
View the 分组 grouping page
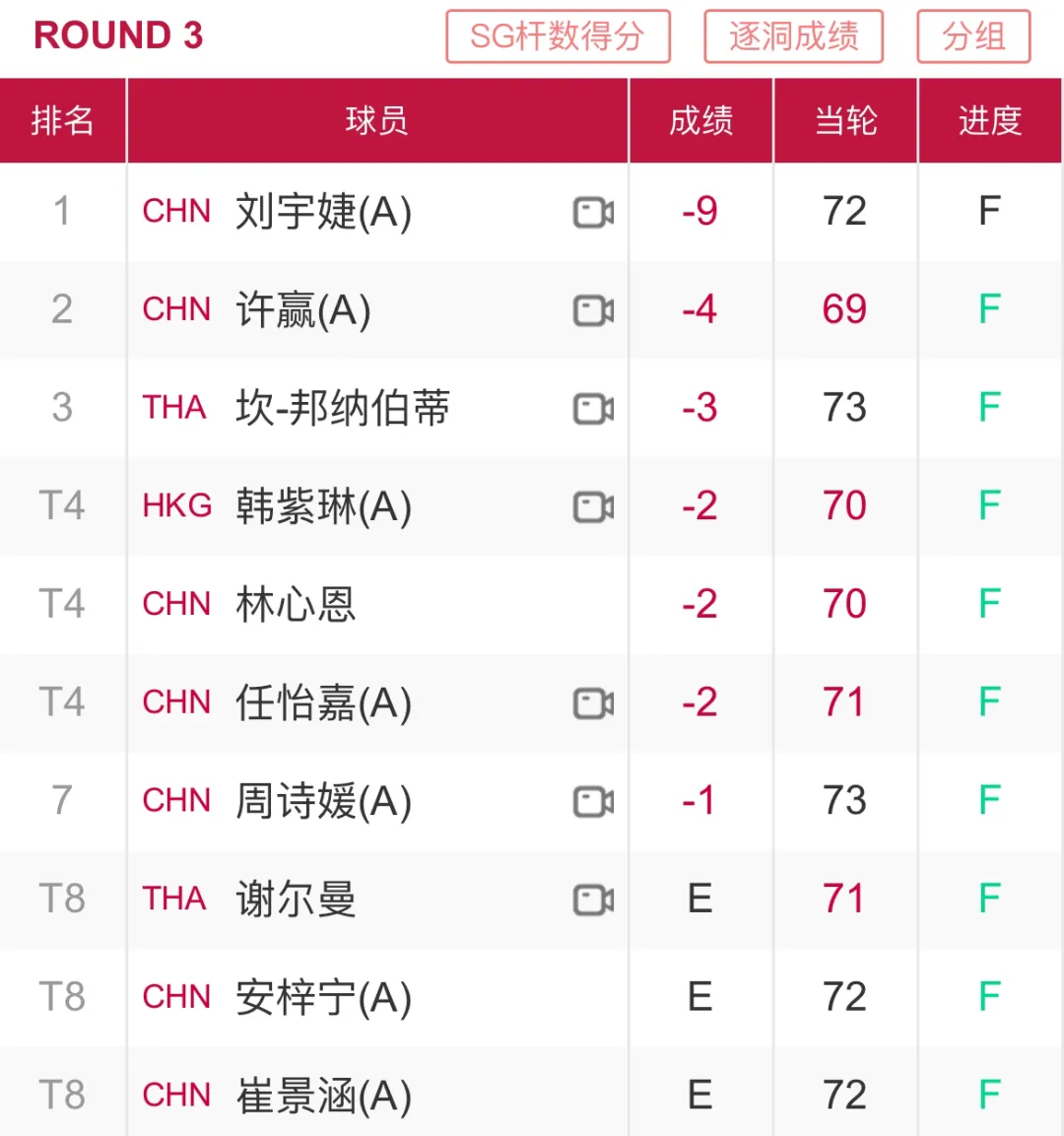(972, 35)
